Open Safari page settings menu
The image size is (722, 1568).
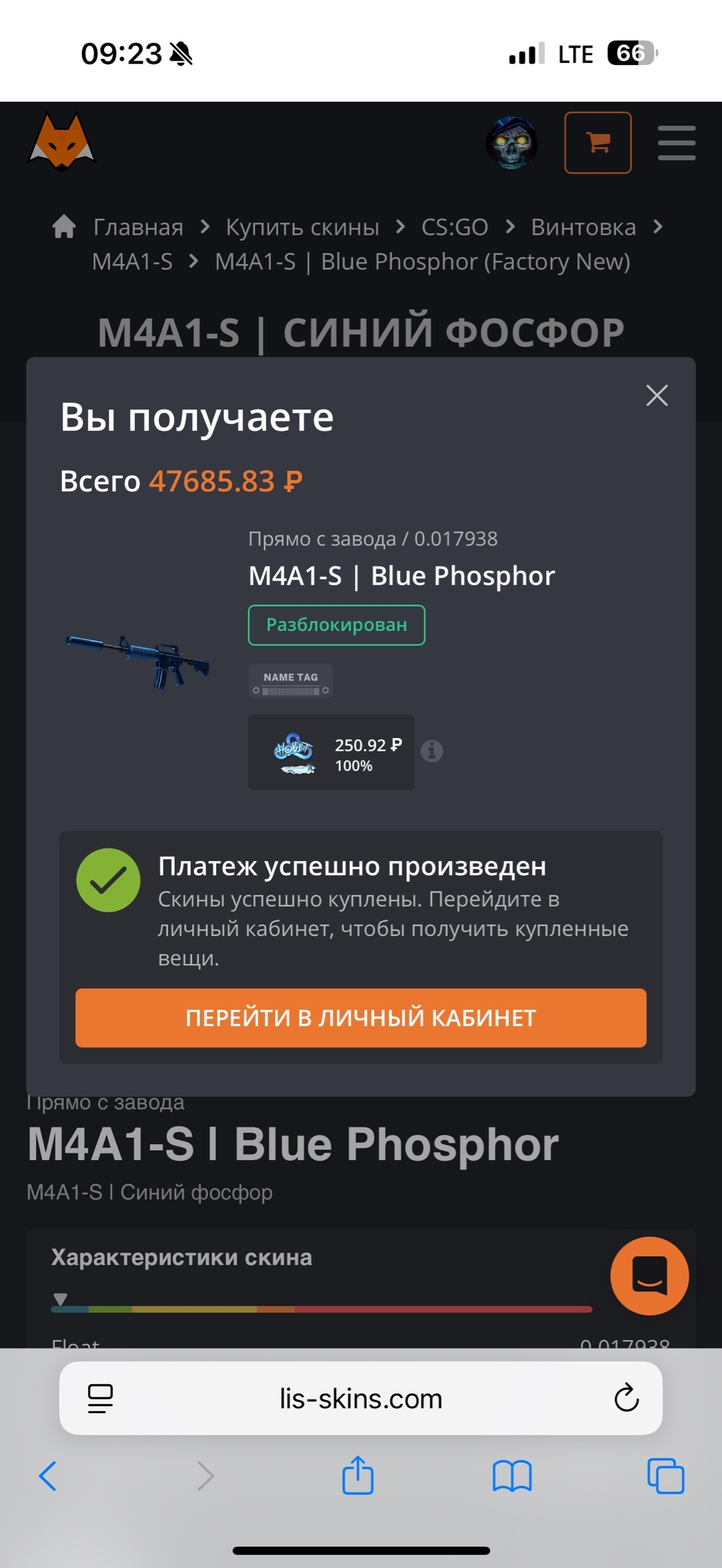pyautogui.click(x=101, y=1398)
